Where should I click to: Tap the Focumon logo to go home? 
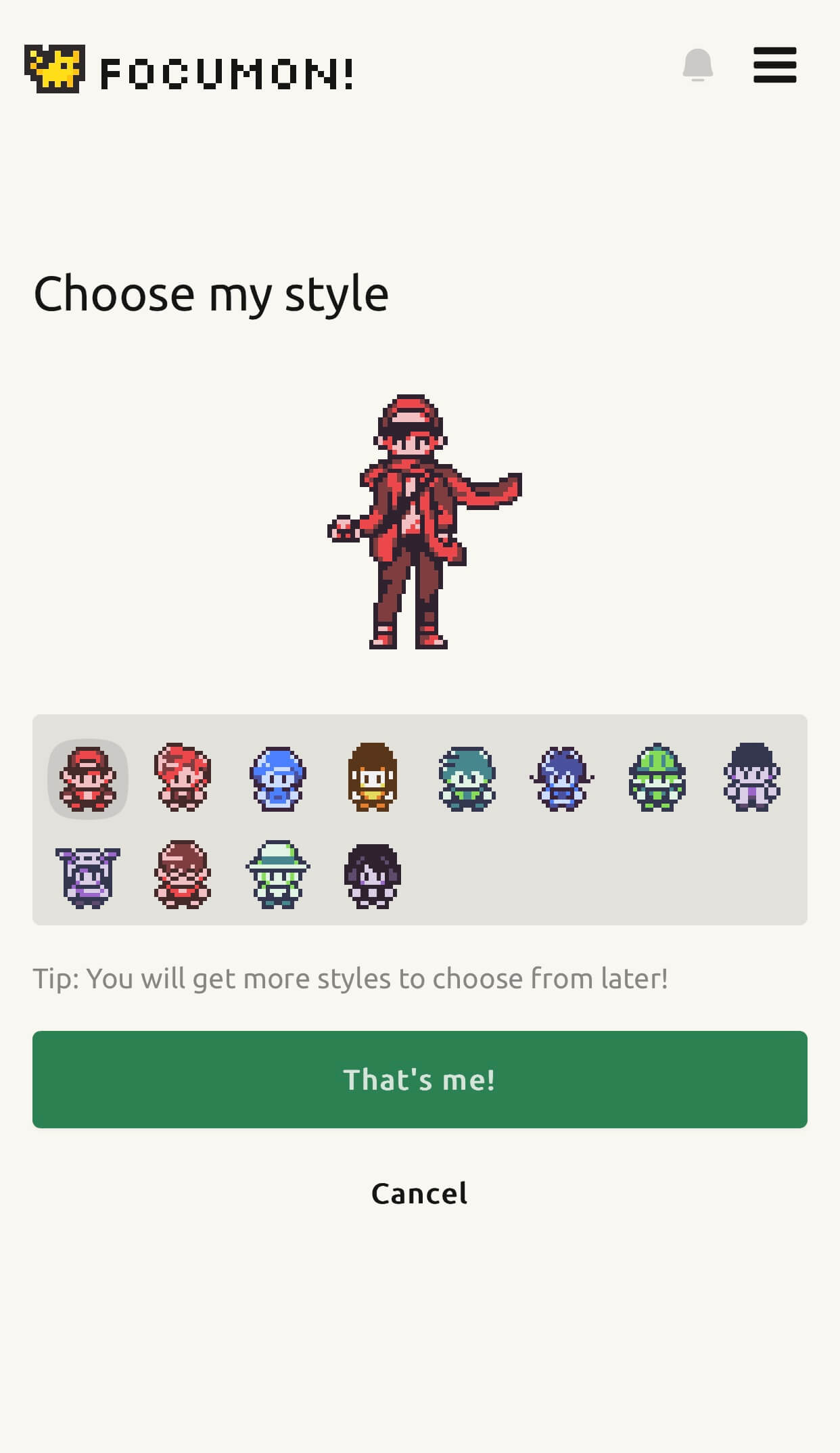click(x=189, y=70)
